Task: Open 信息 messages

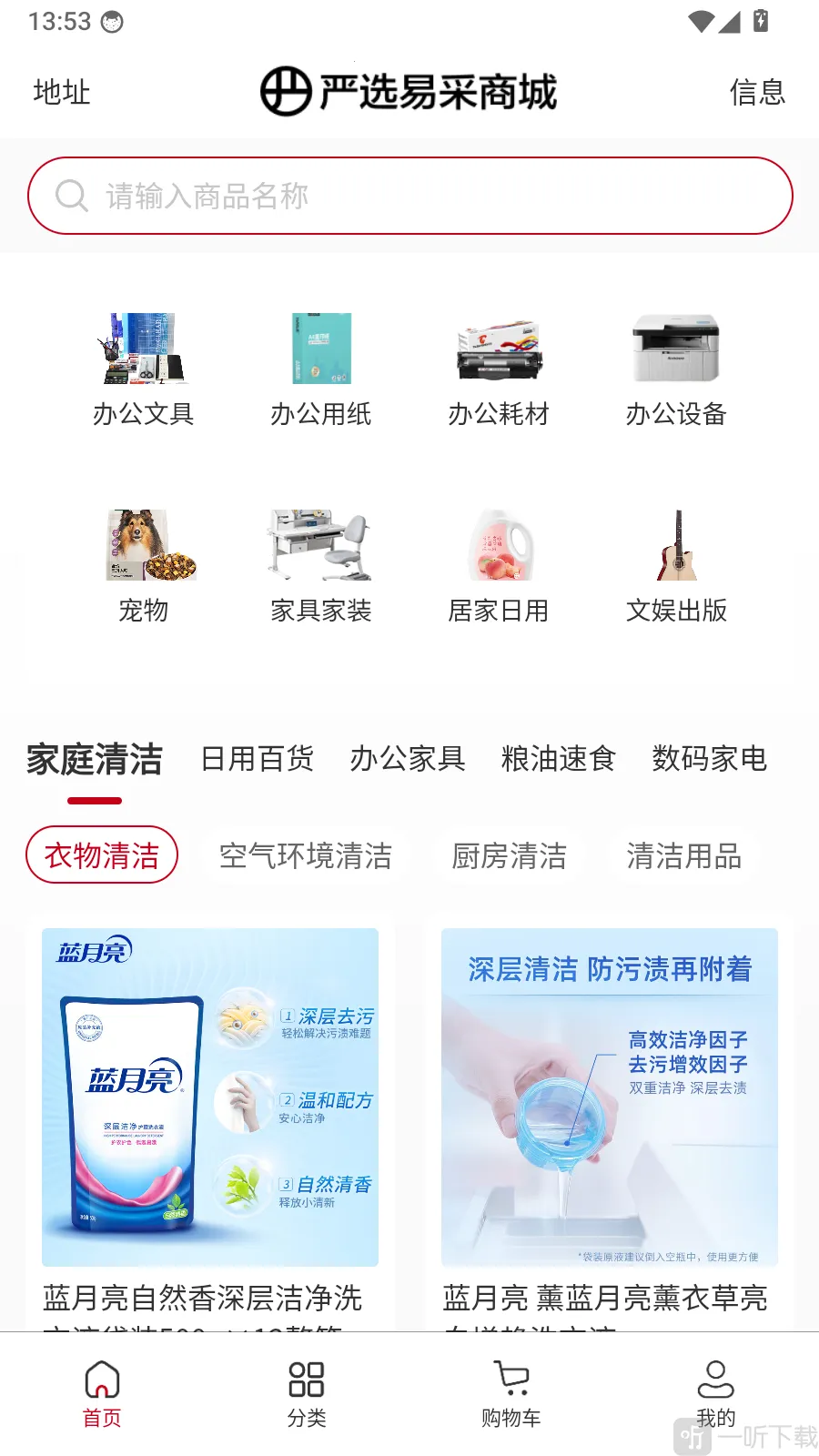Action: (757, 92)
